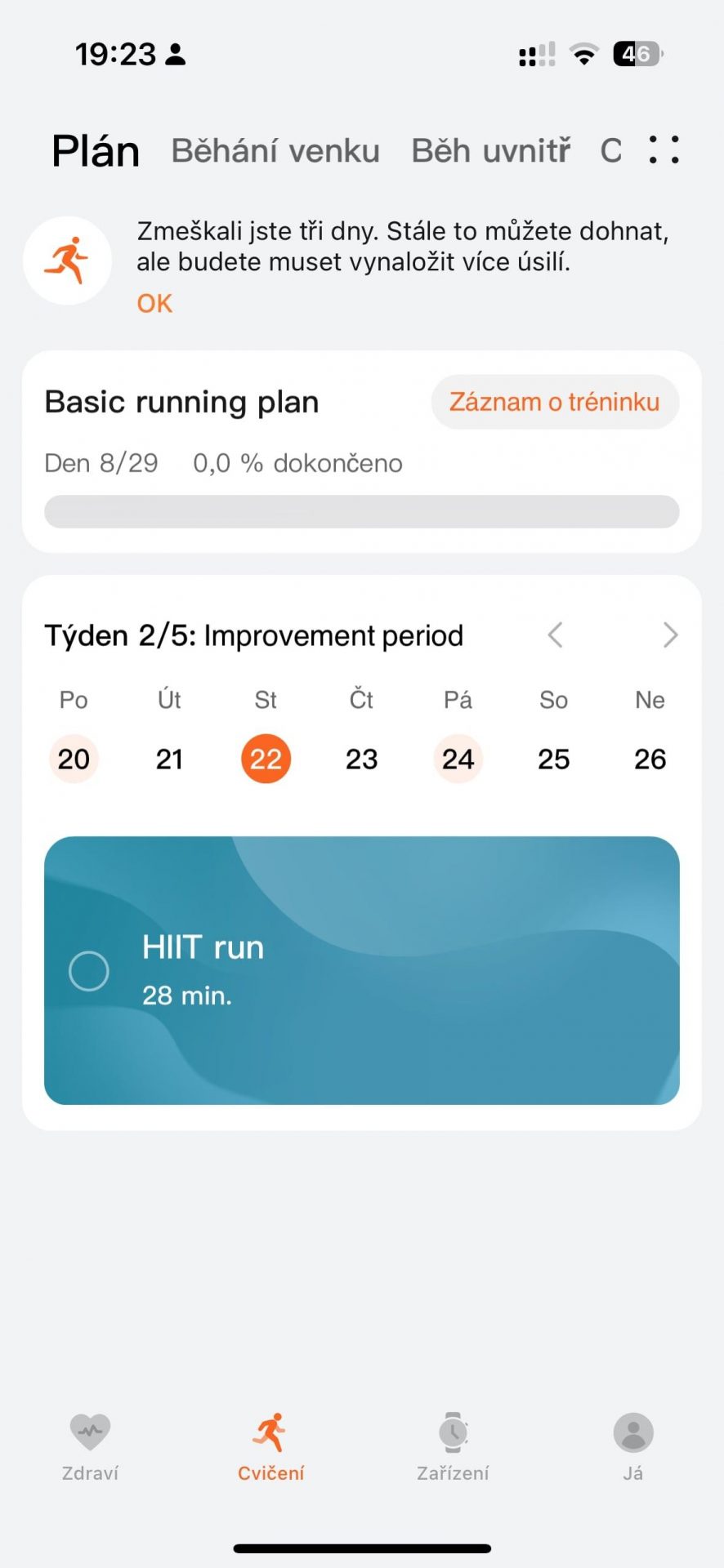The image size is (724, 1568).
Task: Open the Zdraví tab
Action: [x=91, y=1446]
